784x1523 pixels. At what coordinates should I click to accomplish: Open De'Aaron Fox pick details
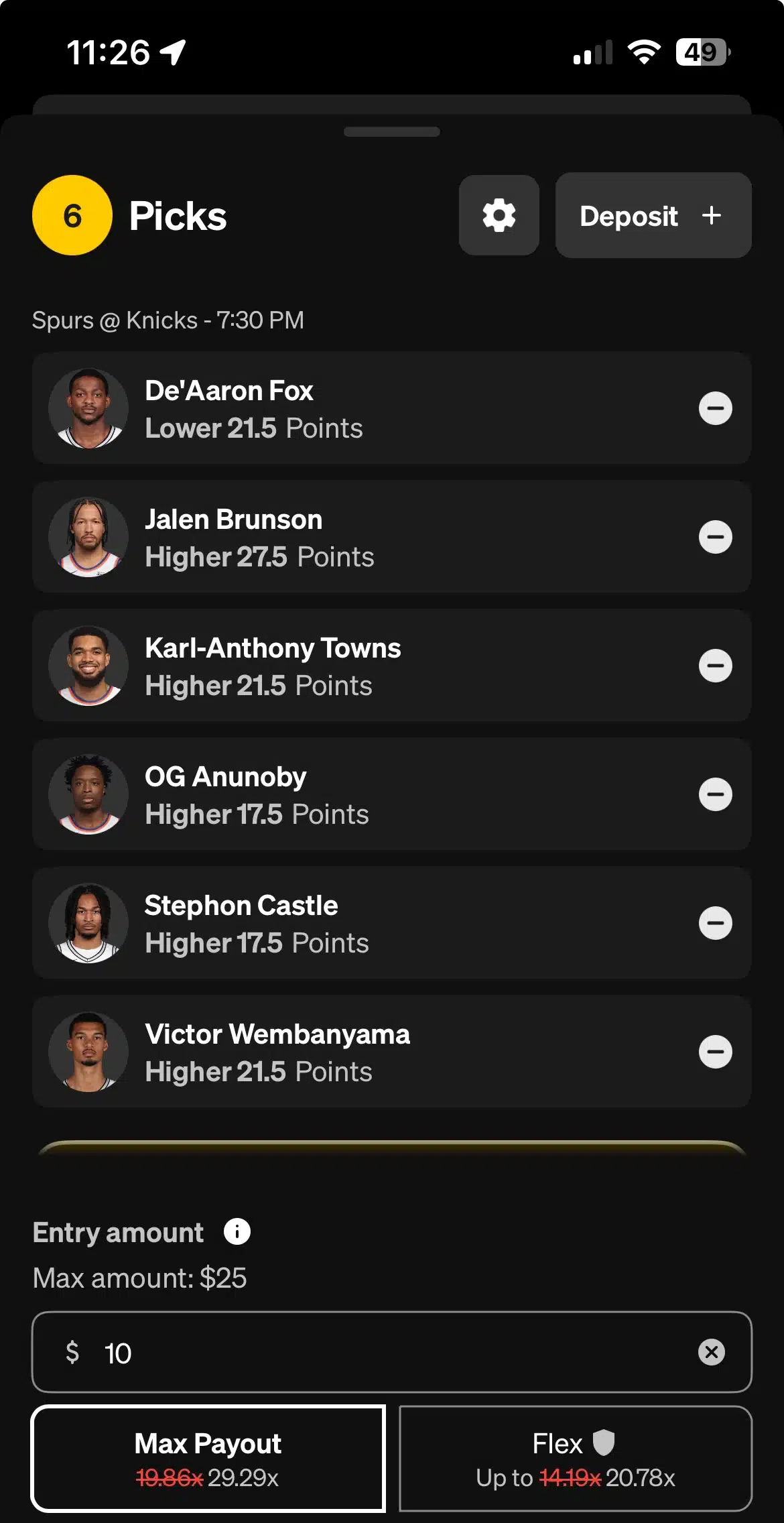coord(335,408)
